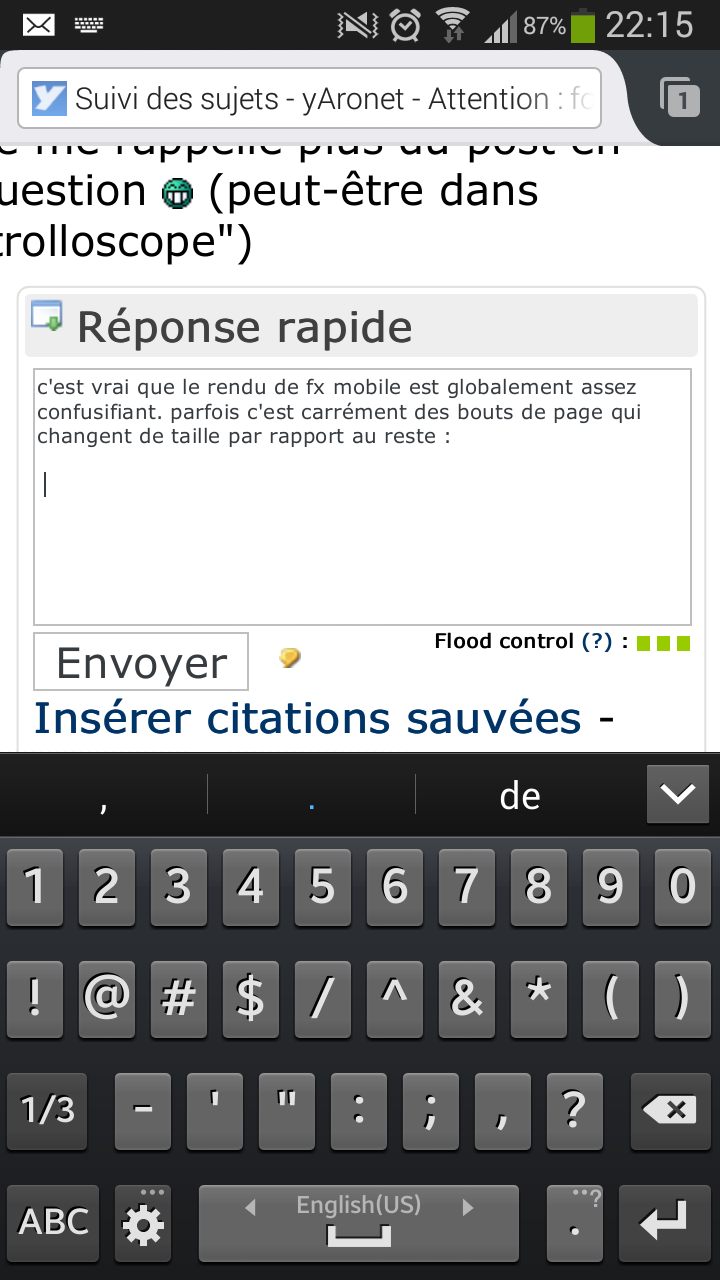
Task: Delete character with backspace key
Action: [670, 1110]
